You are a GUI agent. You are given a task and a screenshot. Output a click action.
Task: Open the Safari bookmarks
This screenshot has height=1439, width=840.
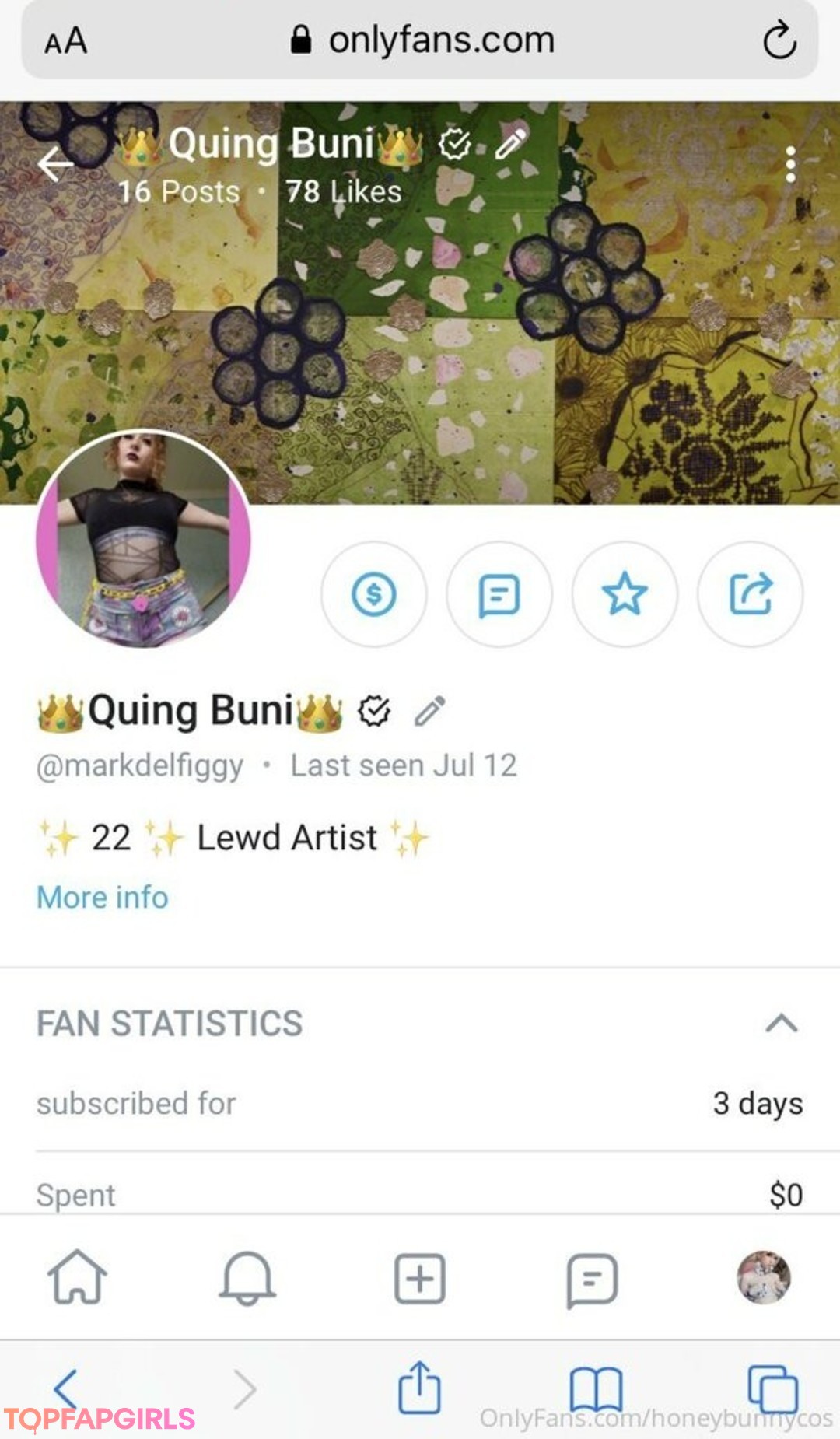tap(596, 1388)
